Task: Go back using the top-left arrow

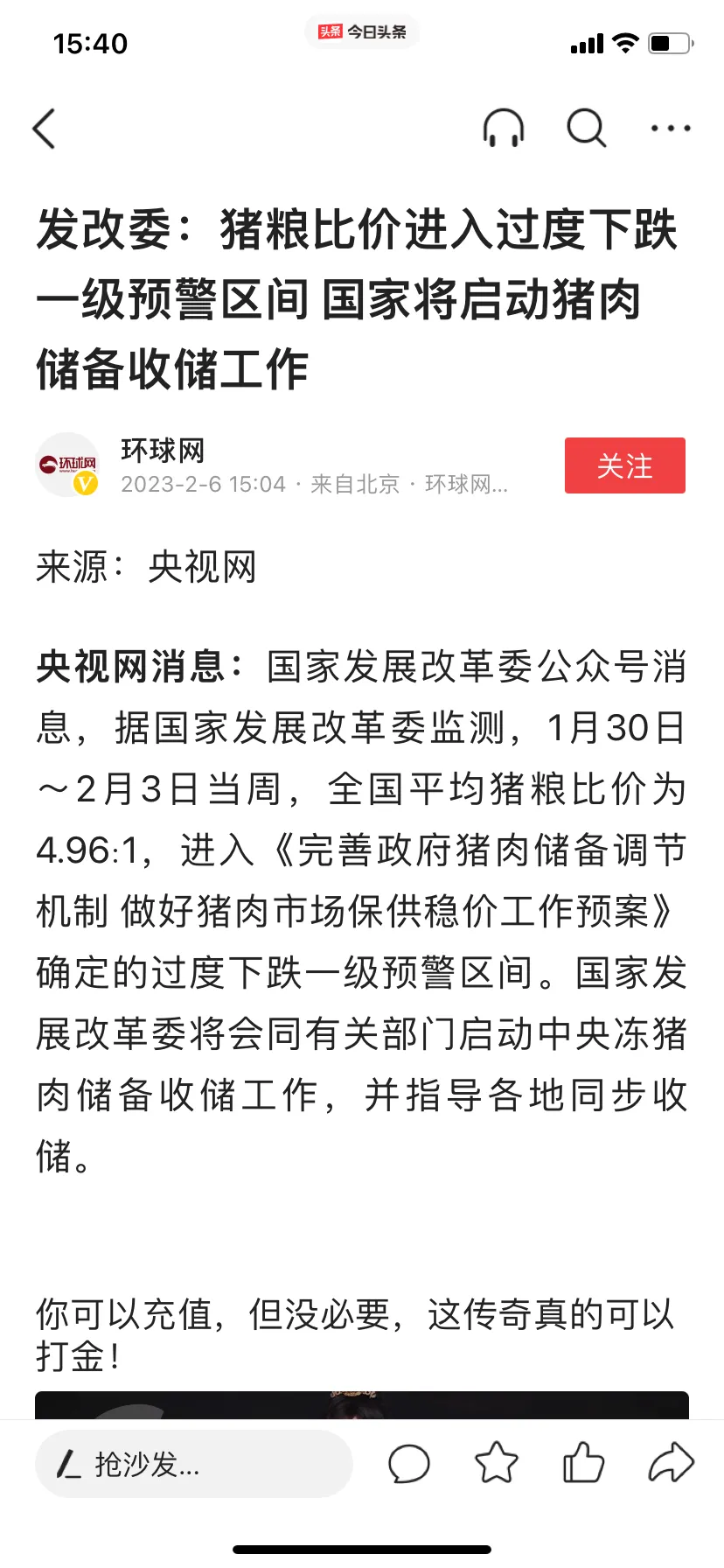Action: [44, 129]
